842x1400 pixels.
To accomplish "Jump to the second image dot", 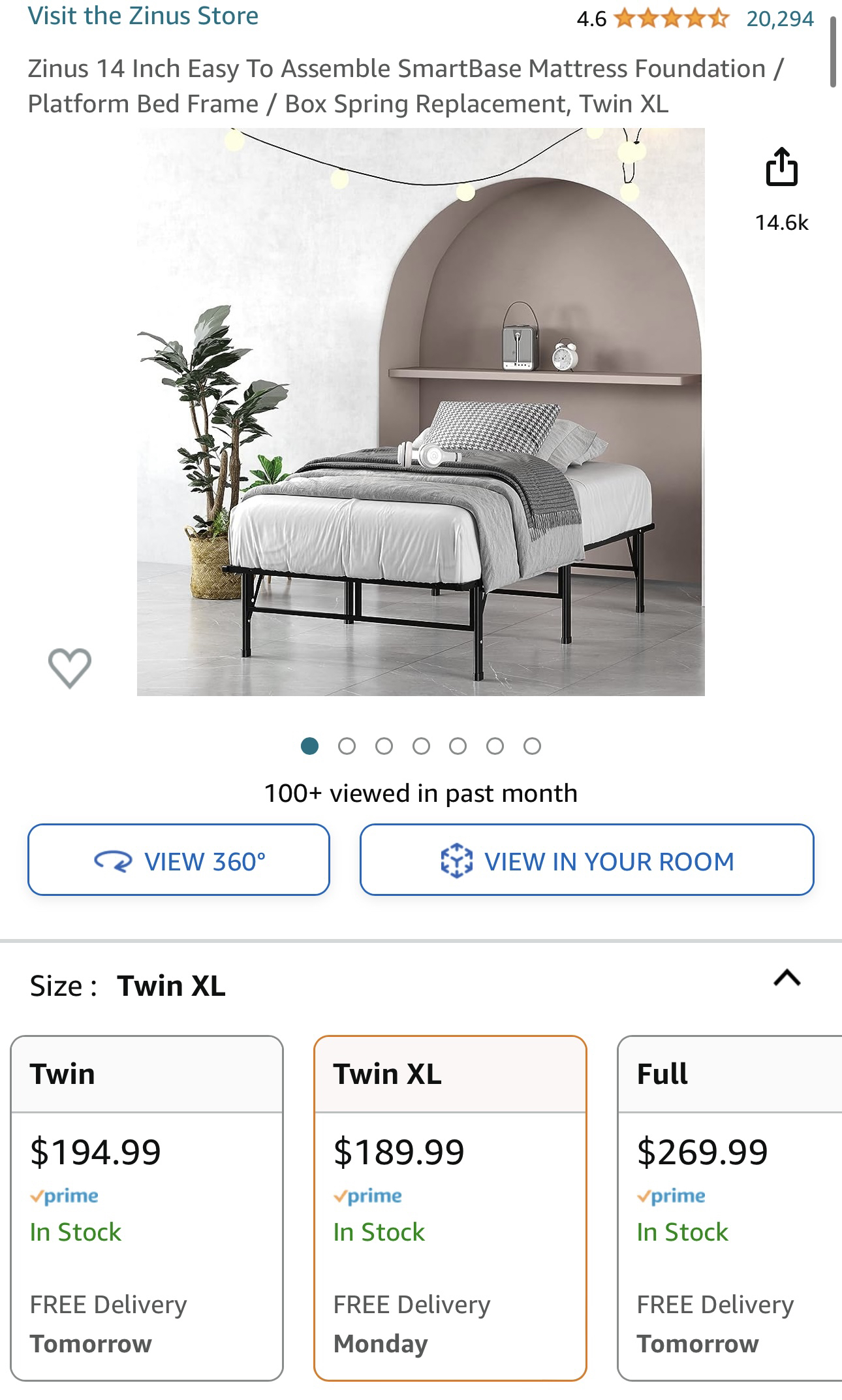I will (x=347, y=746).
